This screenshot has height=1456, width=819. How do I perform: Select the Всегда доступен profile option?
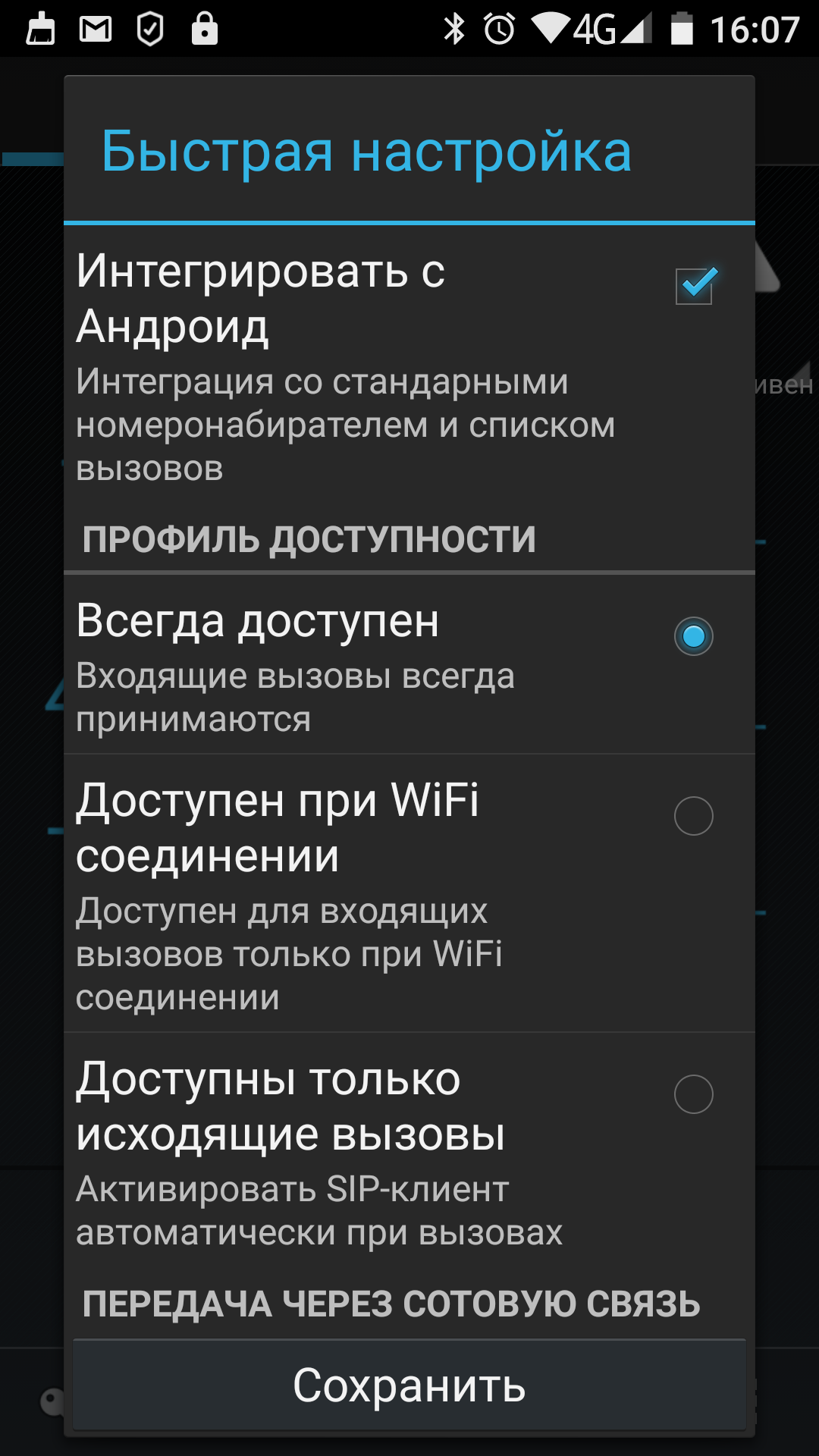click(x=409, y=664)
